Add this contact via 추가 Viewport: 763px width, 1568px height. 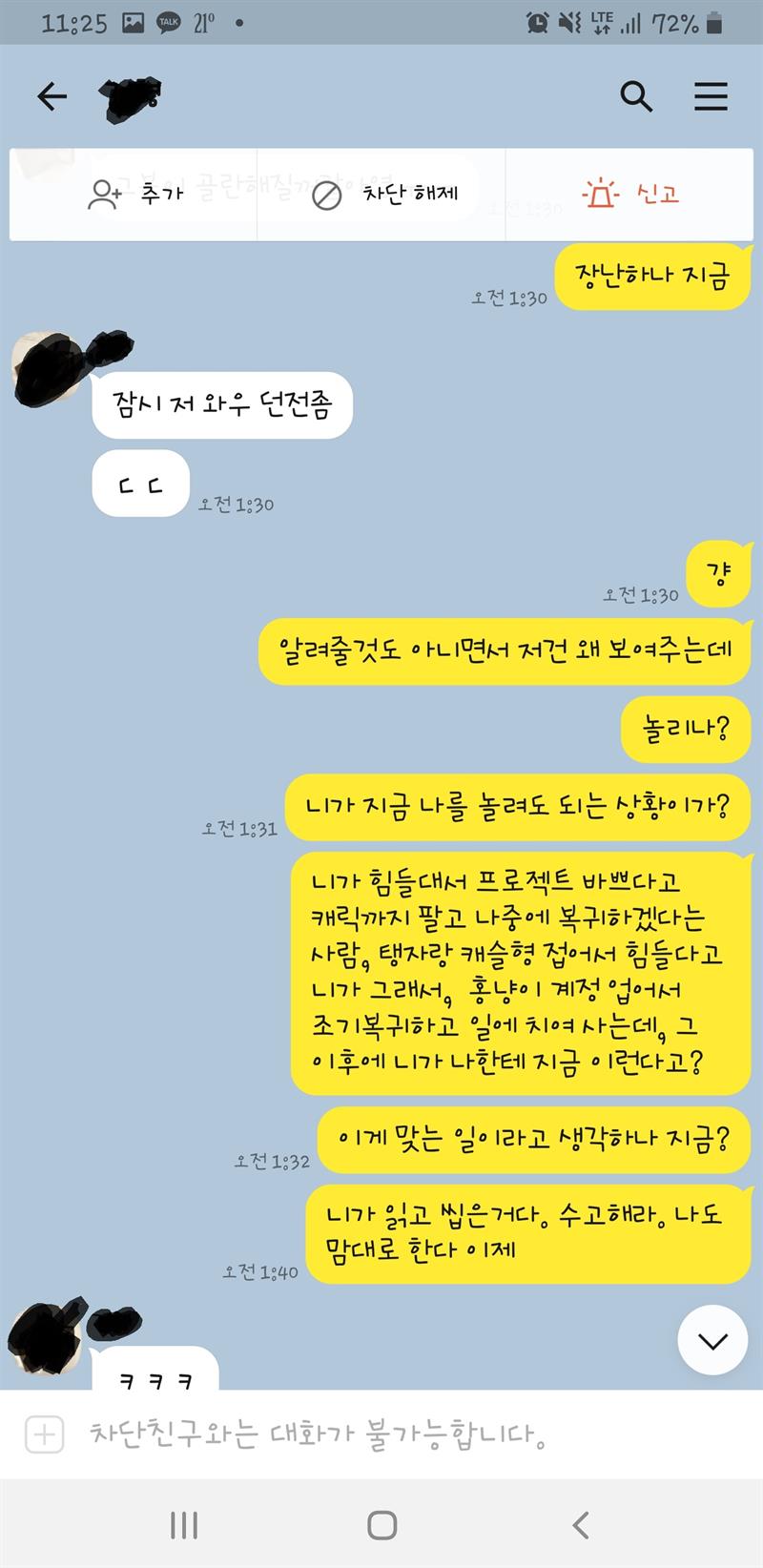pos(134,195)
